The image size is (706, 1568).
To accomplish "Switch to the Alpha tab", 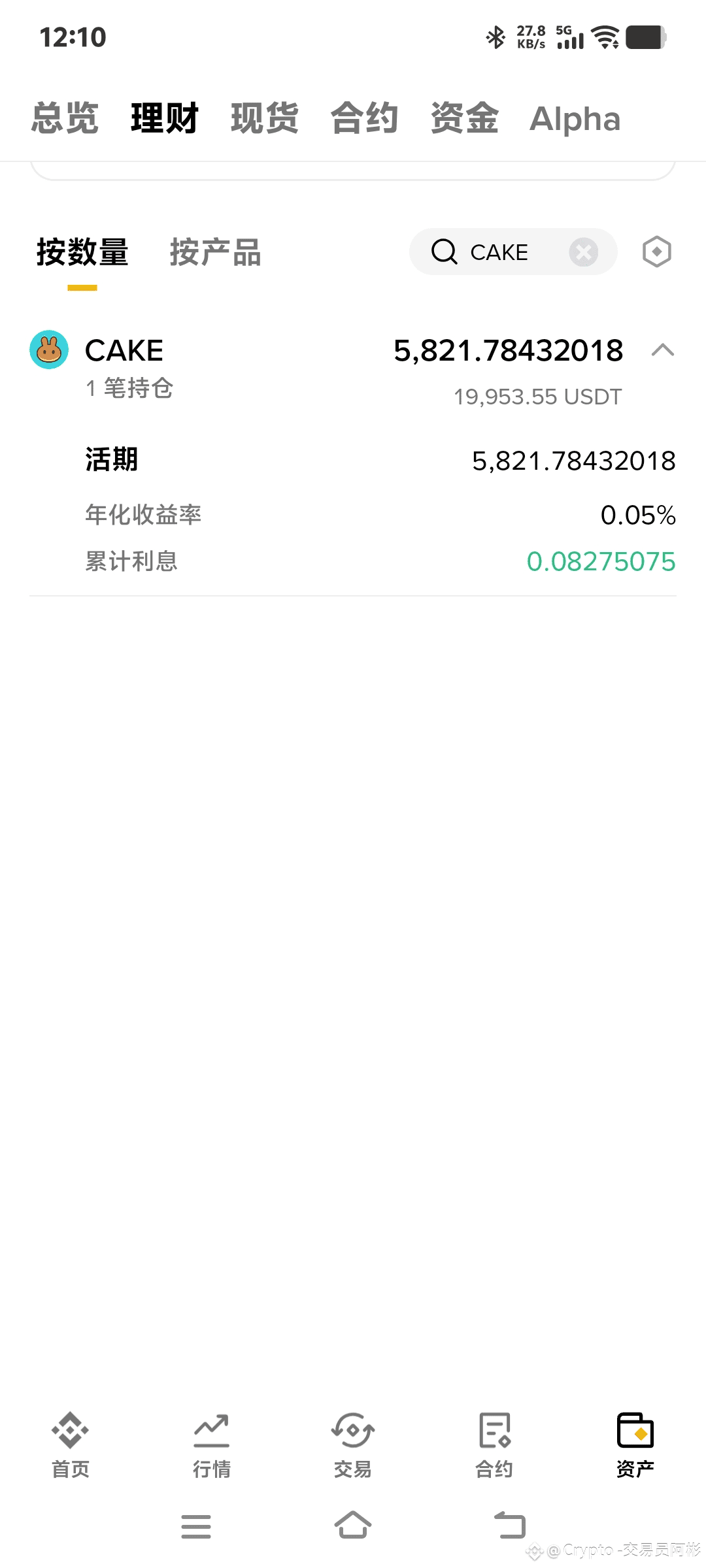I will [x=575, y=118].
